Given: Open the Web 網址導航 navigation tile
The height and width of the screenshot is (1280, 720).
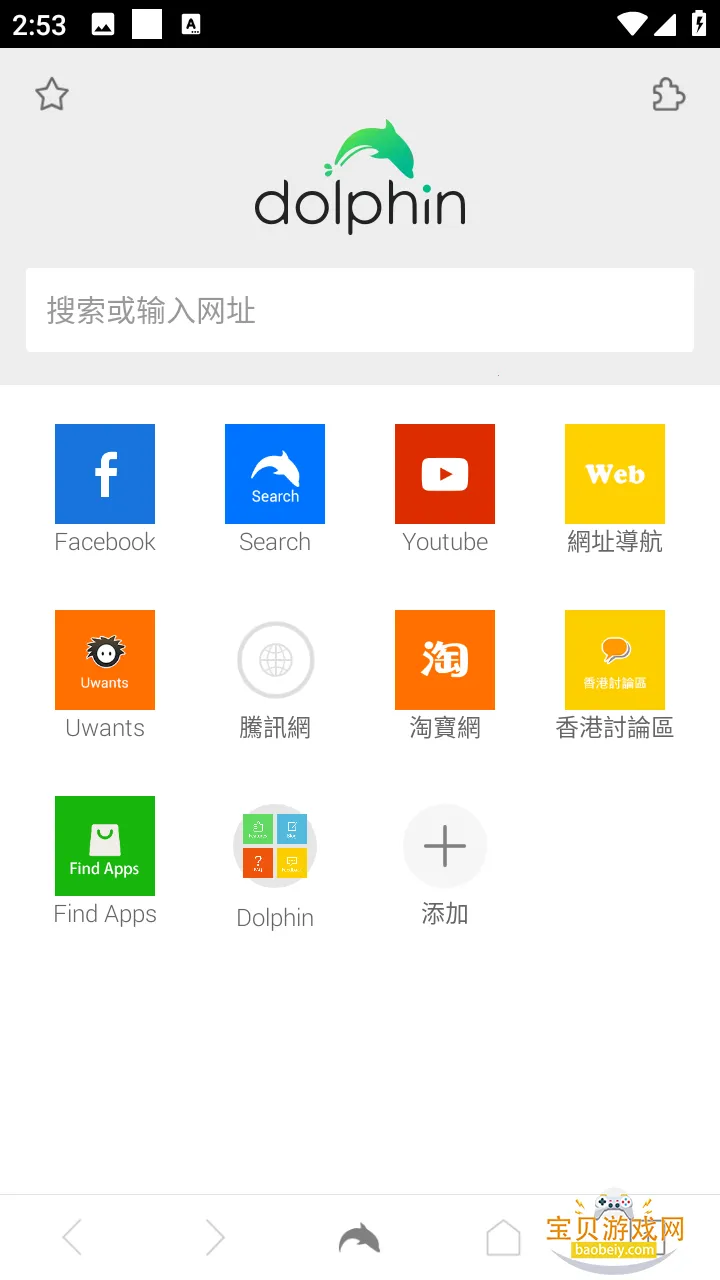Looking at the screenshot, I should (x=614, y=474).
